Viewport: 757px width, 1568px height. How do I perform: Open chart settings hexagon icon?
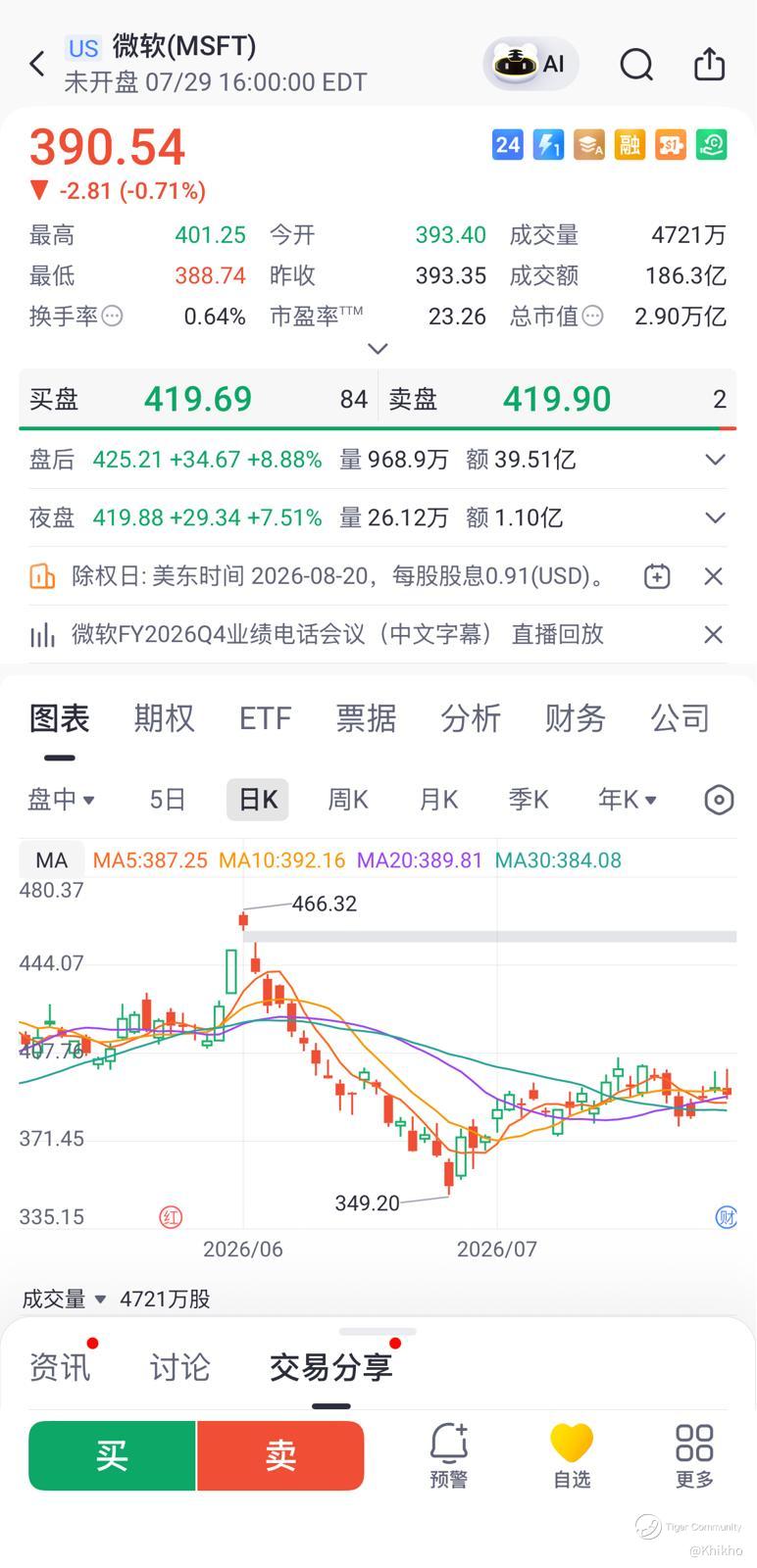tap(719, 800)
